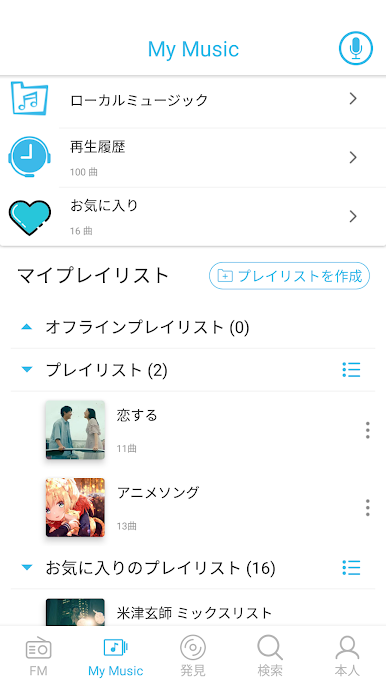Switch to the 本人 profile tab
Screen dimensions: 386x686
coord(347,656)
